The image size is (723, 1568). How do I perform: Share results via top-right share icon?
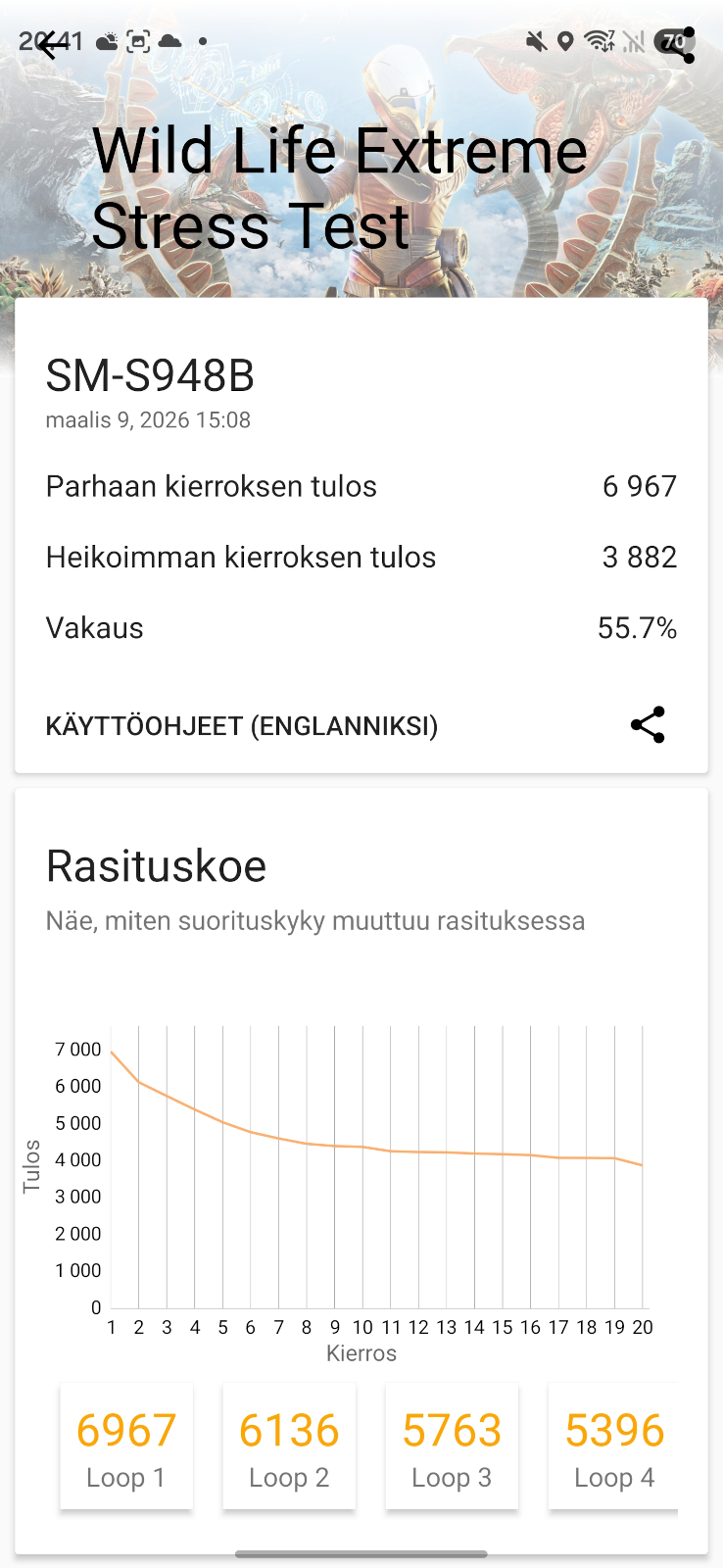click(x=678, y=44)
